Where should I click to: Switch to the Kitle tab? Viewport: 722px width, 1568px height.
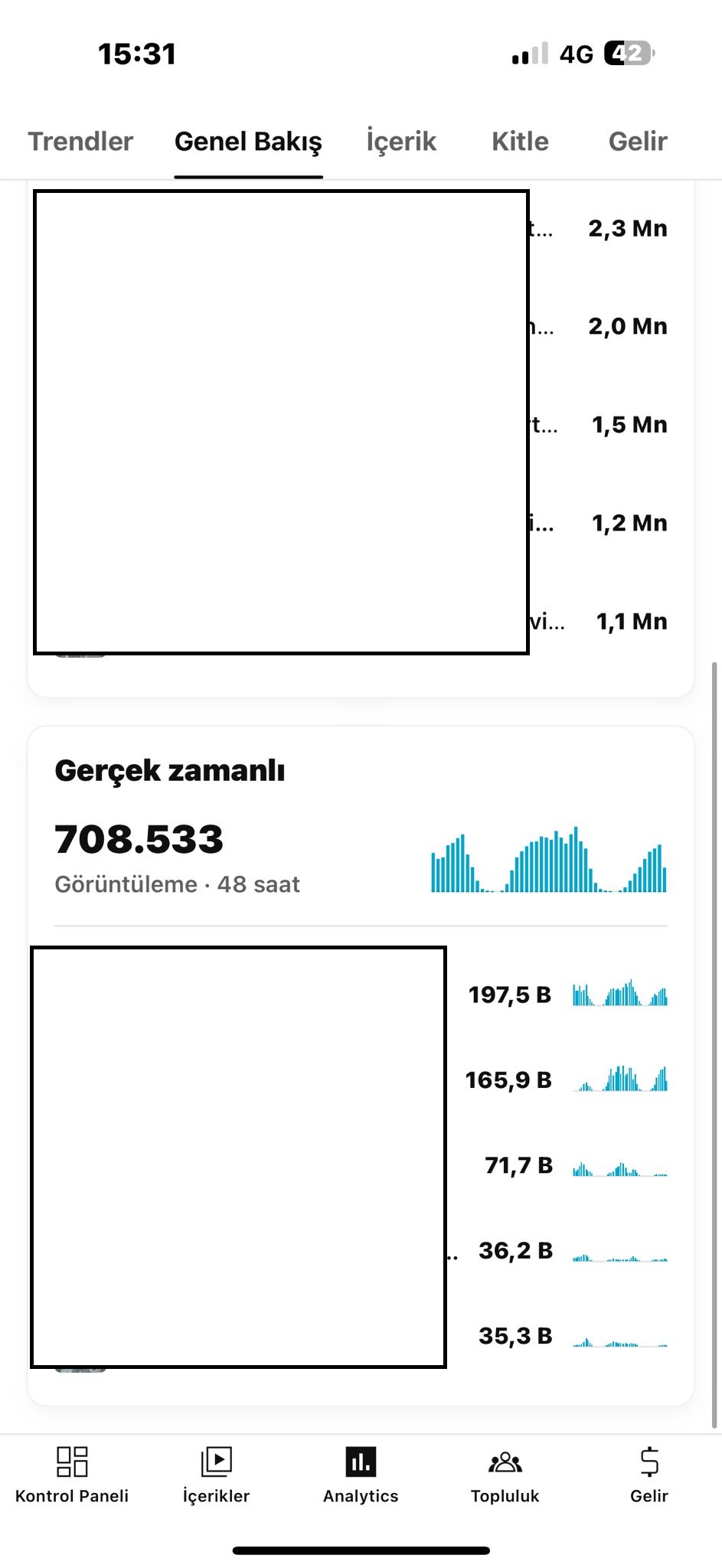tap(520, 142)
